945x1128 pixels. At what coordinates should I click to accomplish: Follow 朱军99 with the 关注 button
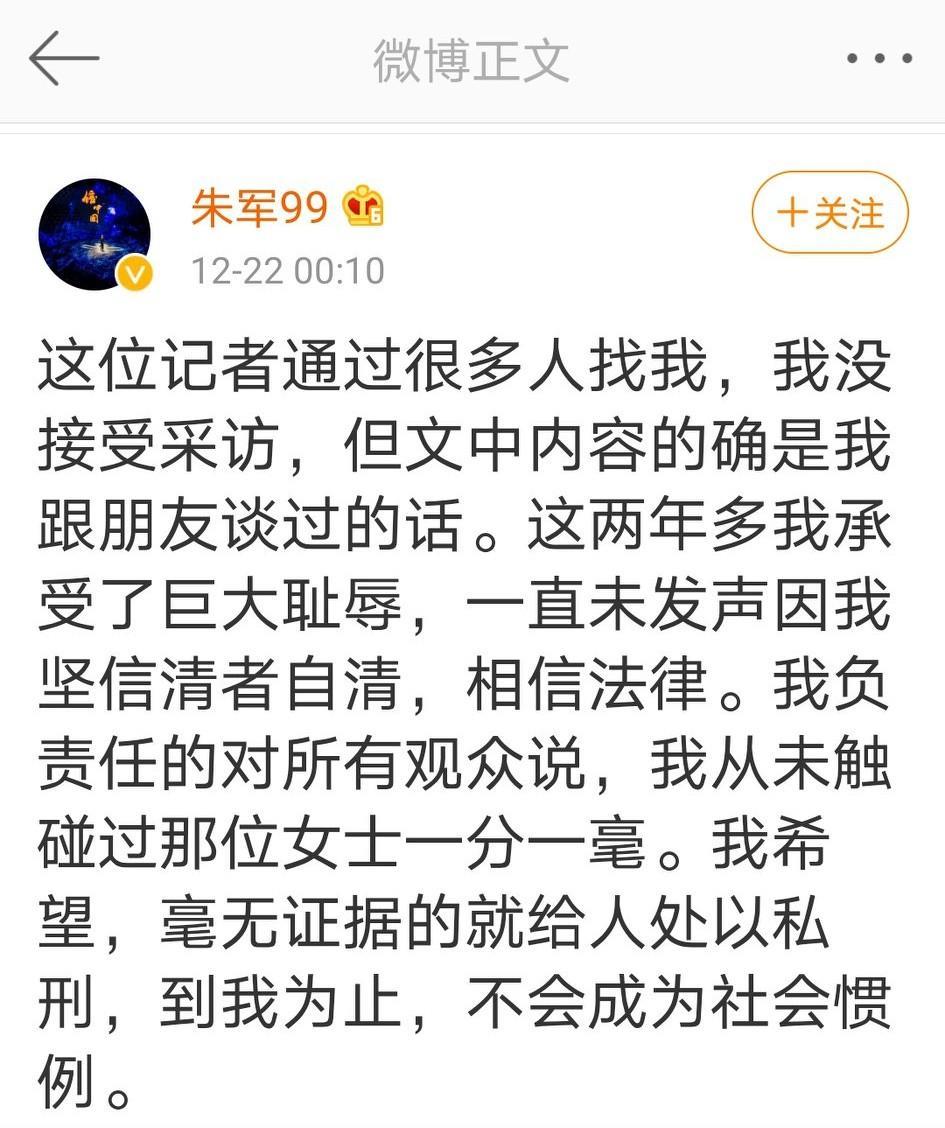point(830,213)
